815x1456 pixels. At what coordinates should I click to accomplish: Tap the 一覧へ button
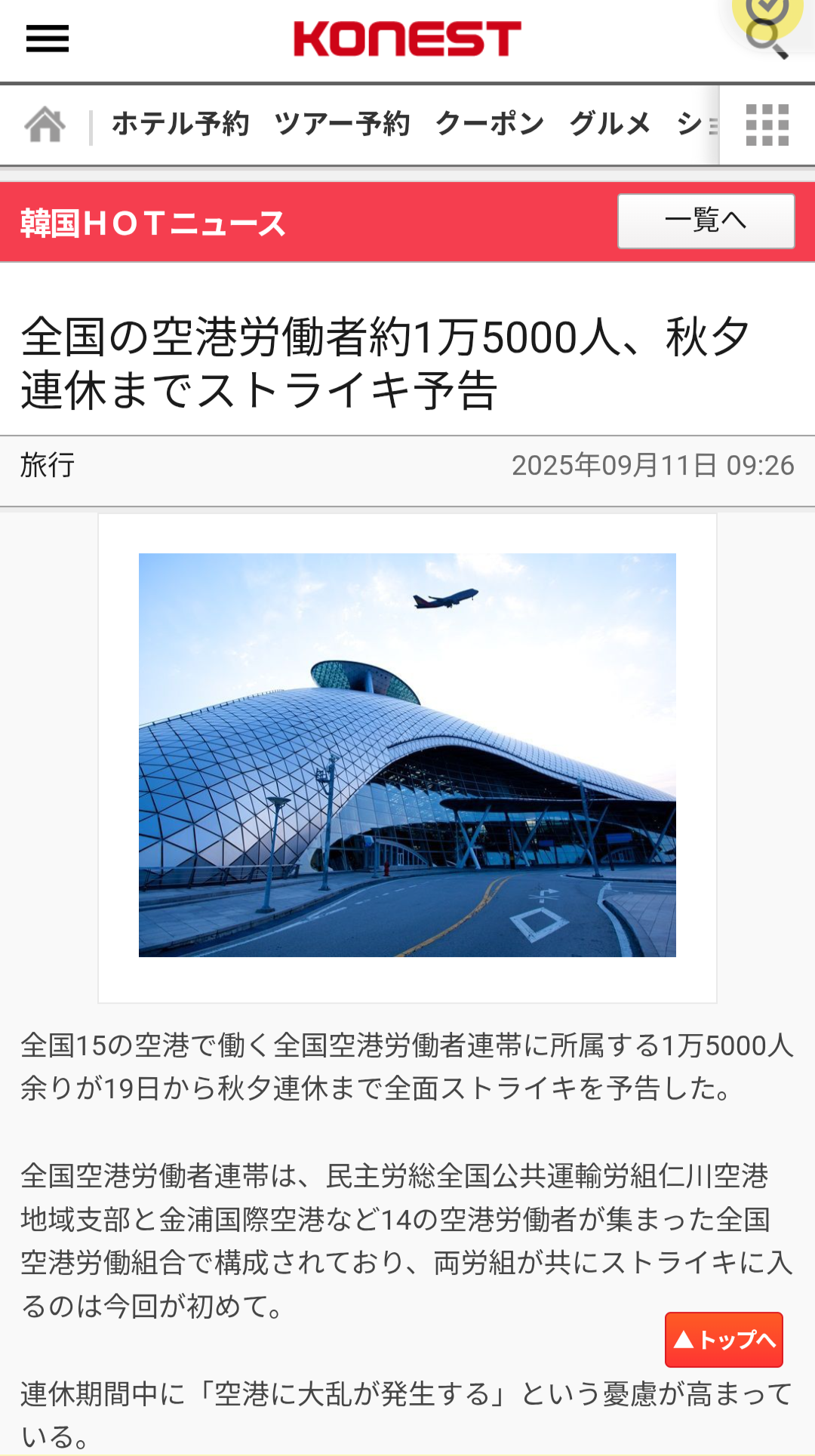[706, 221]
